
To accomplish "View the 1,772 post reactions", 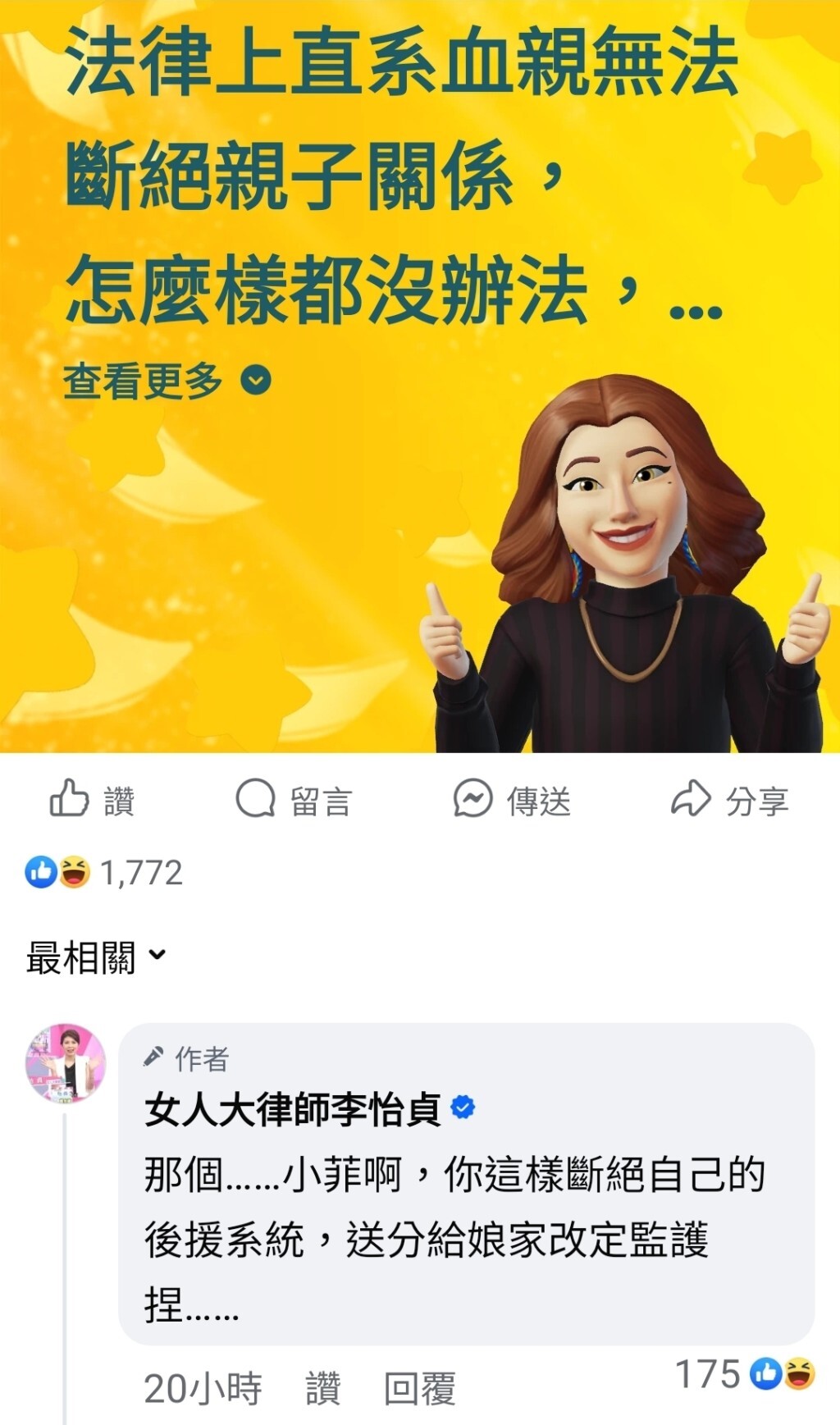I will pos(104,872).
